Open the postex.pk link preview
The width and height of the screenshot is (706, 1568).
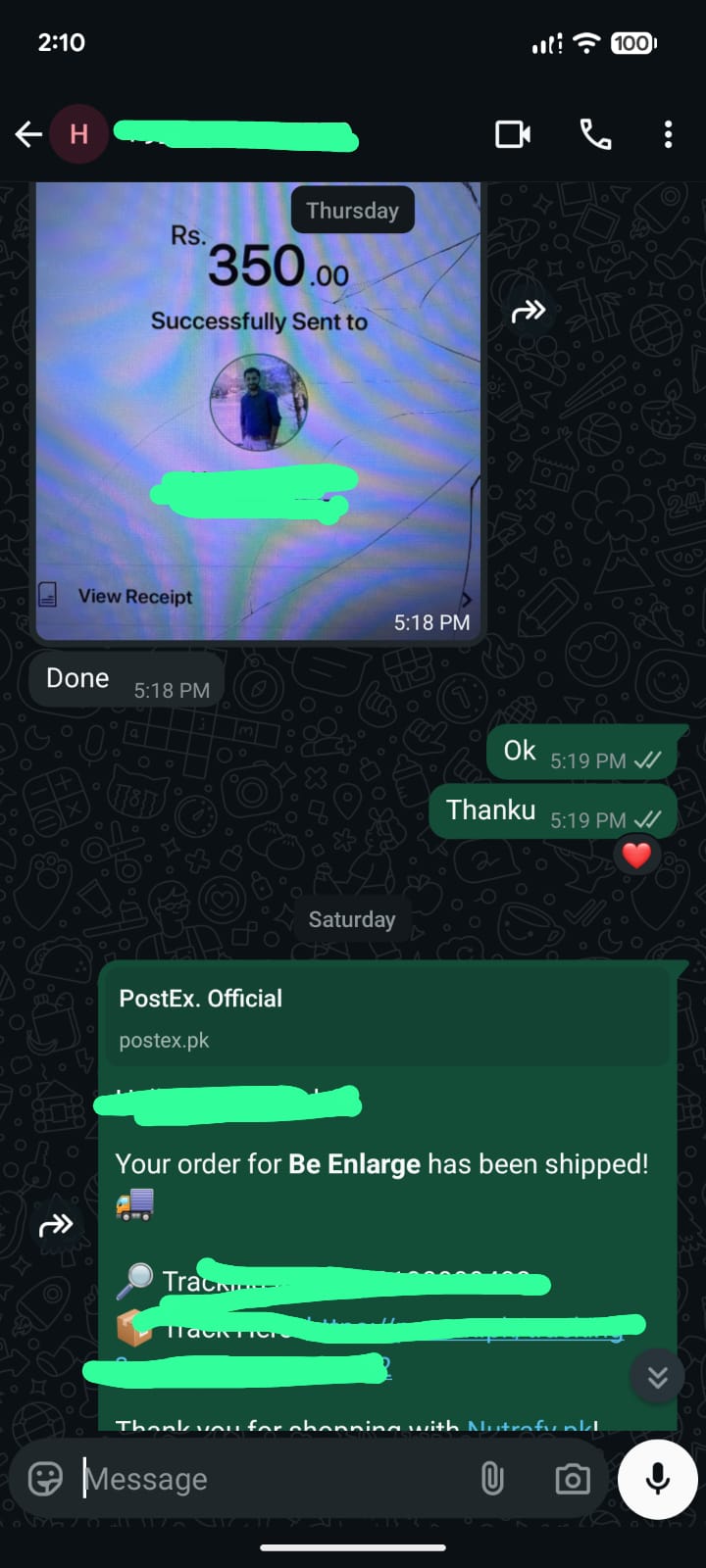point(388,1018)
